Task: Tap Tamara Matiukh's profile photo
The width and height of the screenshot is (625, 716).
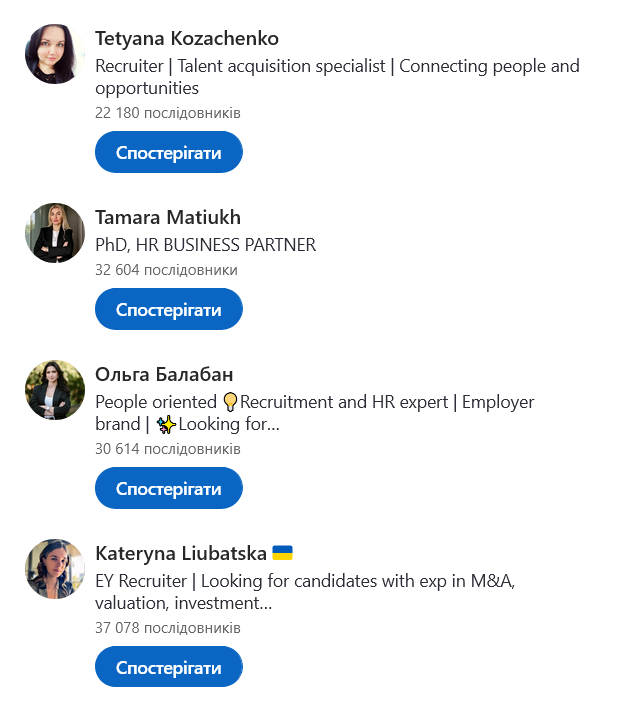Action: tap(55, 233)
